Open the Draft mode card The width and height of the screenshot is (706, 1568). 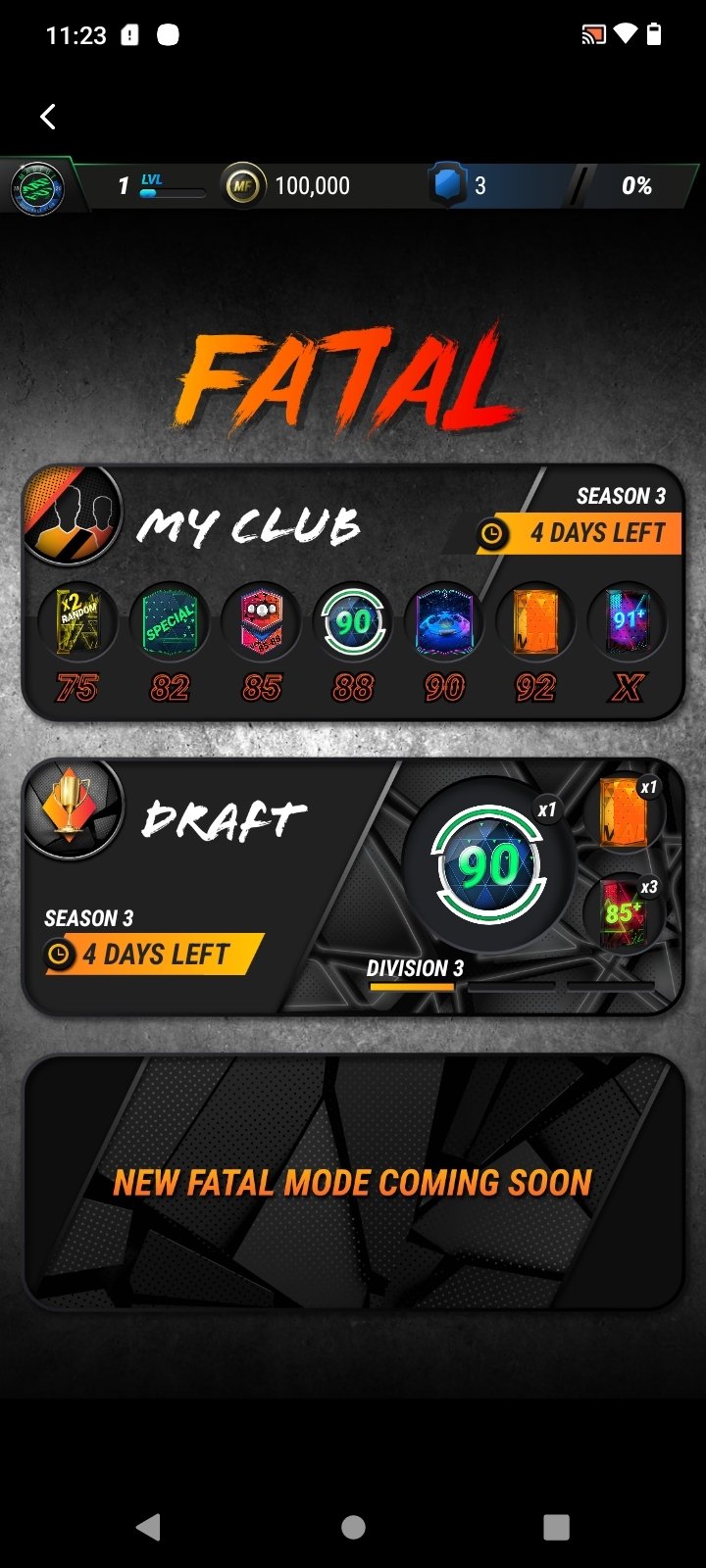(353, 887)
